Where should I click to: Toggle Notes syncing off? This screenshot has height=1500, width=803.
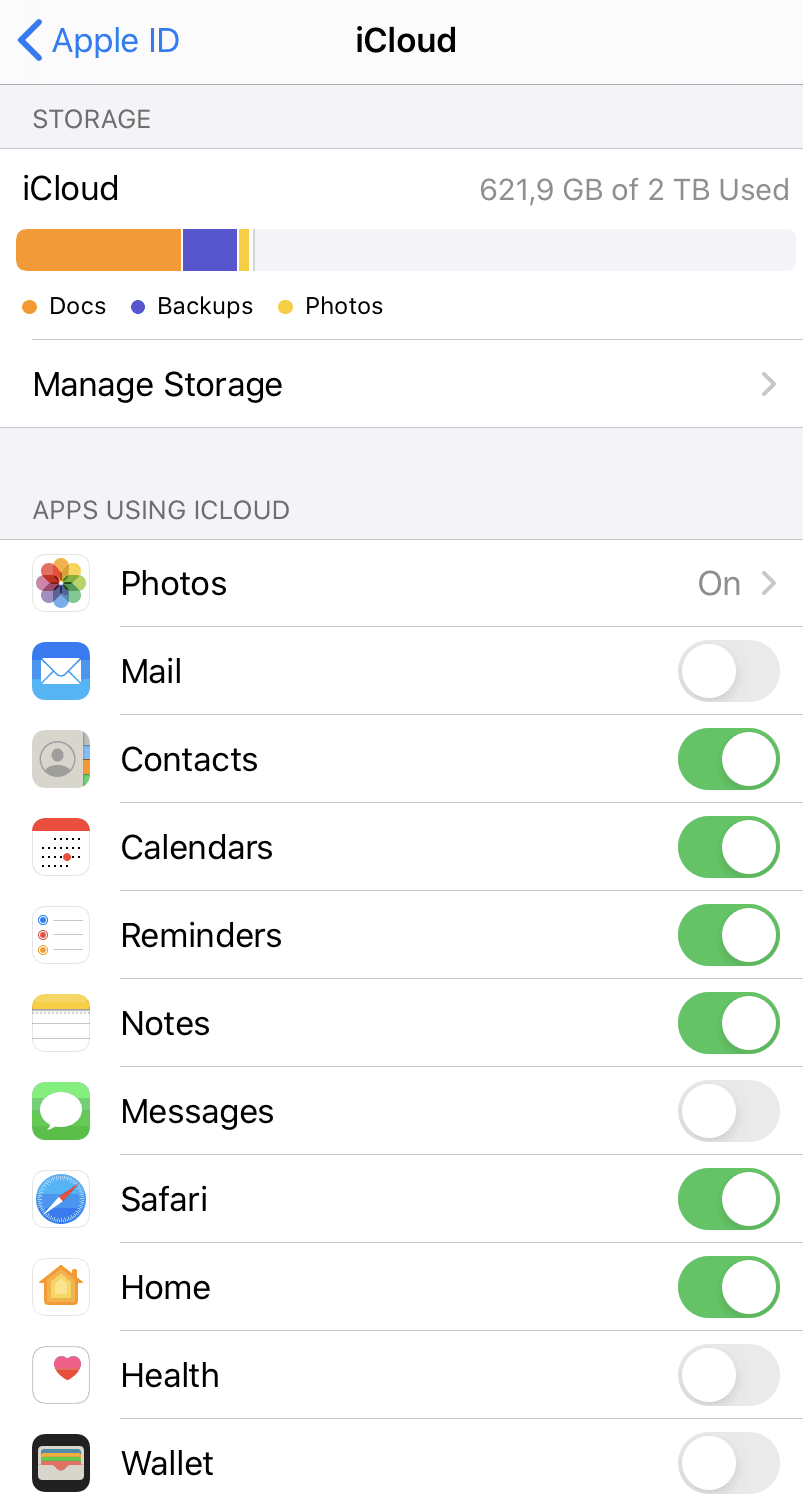click(728, 1023)
